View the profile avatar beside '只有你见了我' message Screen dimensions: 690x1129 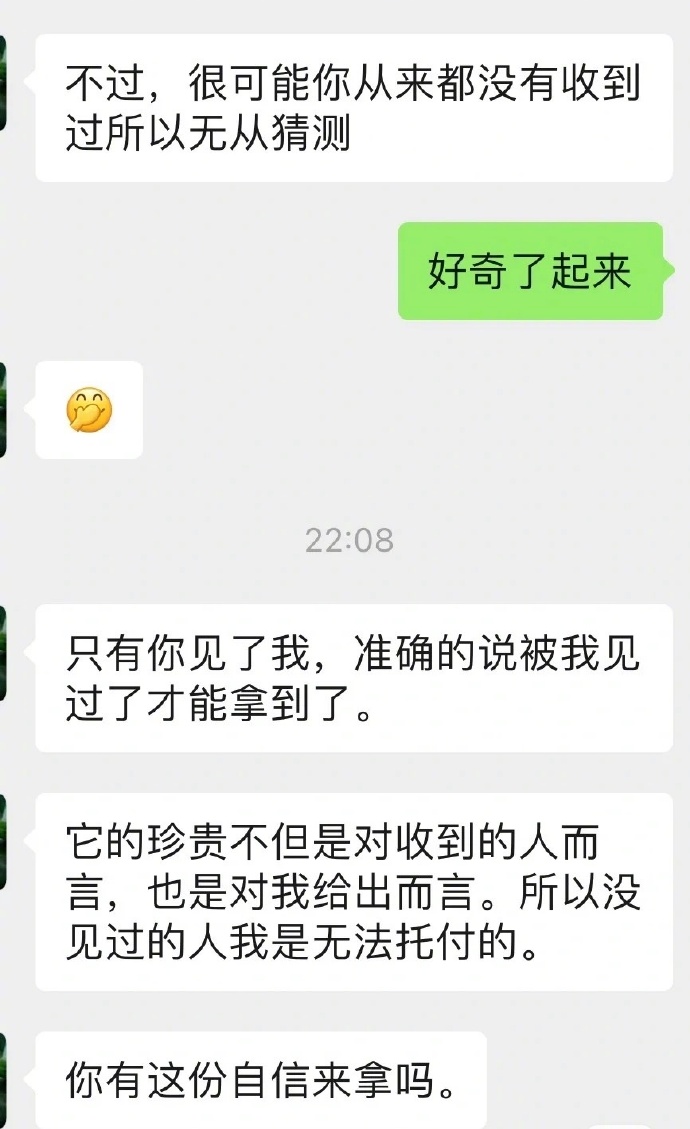click(x=3, y=653)
